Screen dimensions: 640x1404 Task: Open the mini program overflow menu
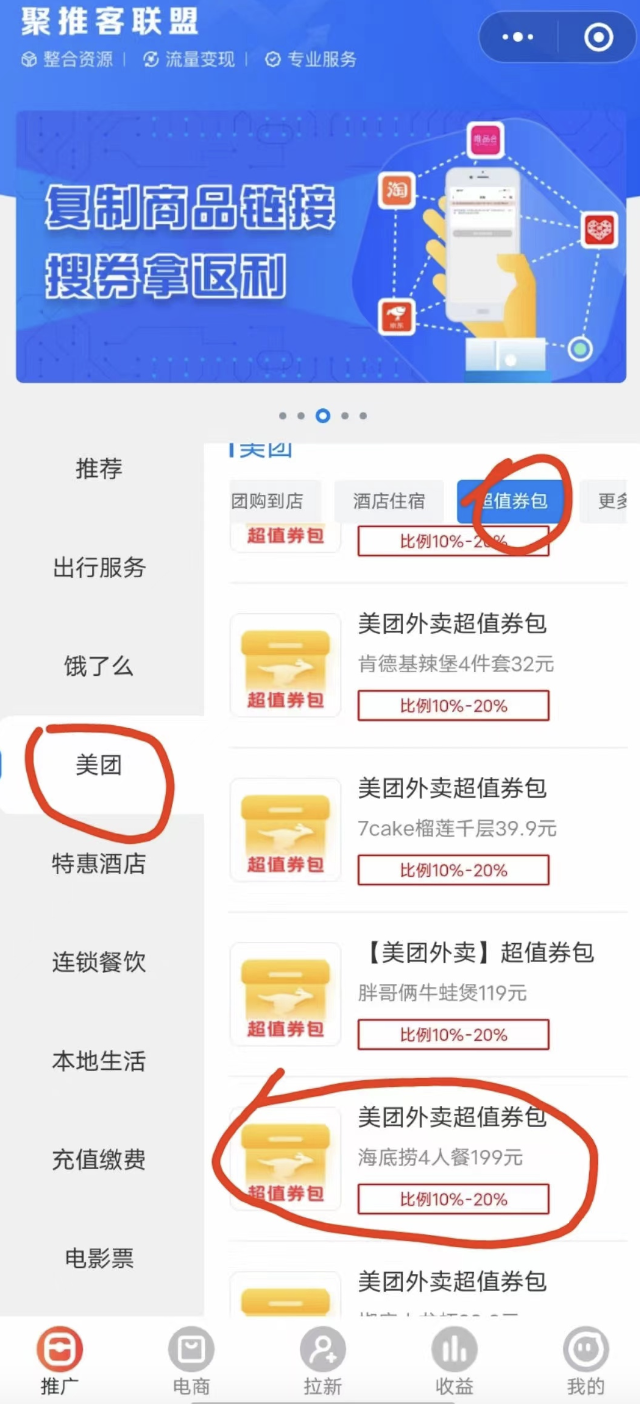click(x=517, y=38)
